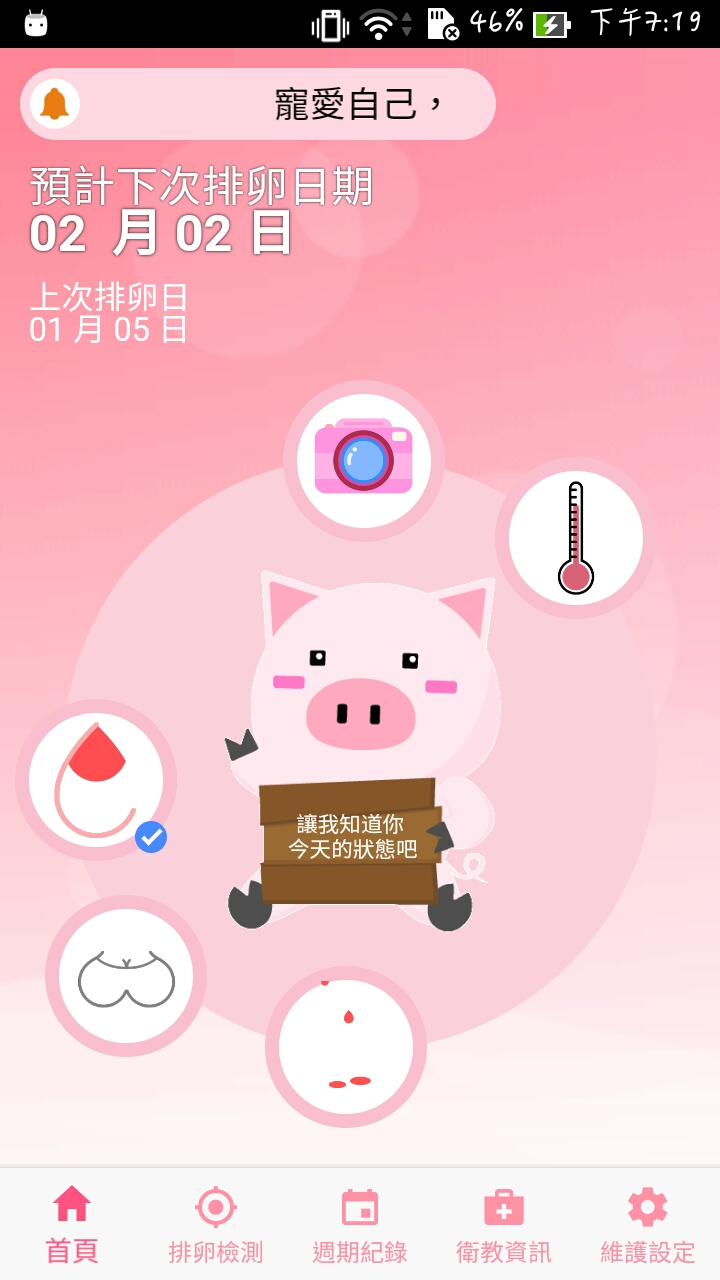Toggle the blue checkmark on the blood drop
The image size is (720, 1280).
(151, 838)
